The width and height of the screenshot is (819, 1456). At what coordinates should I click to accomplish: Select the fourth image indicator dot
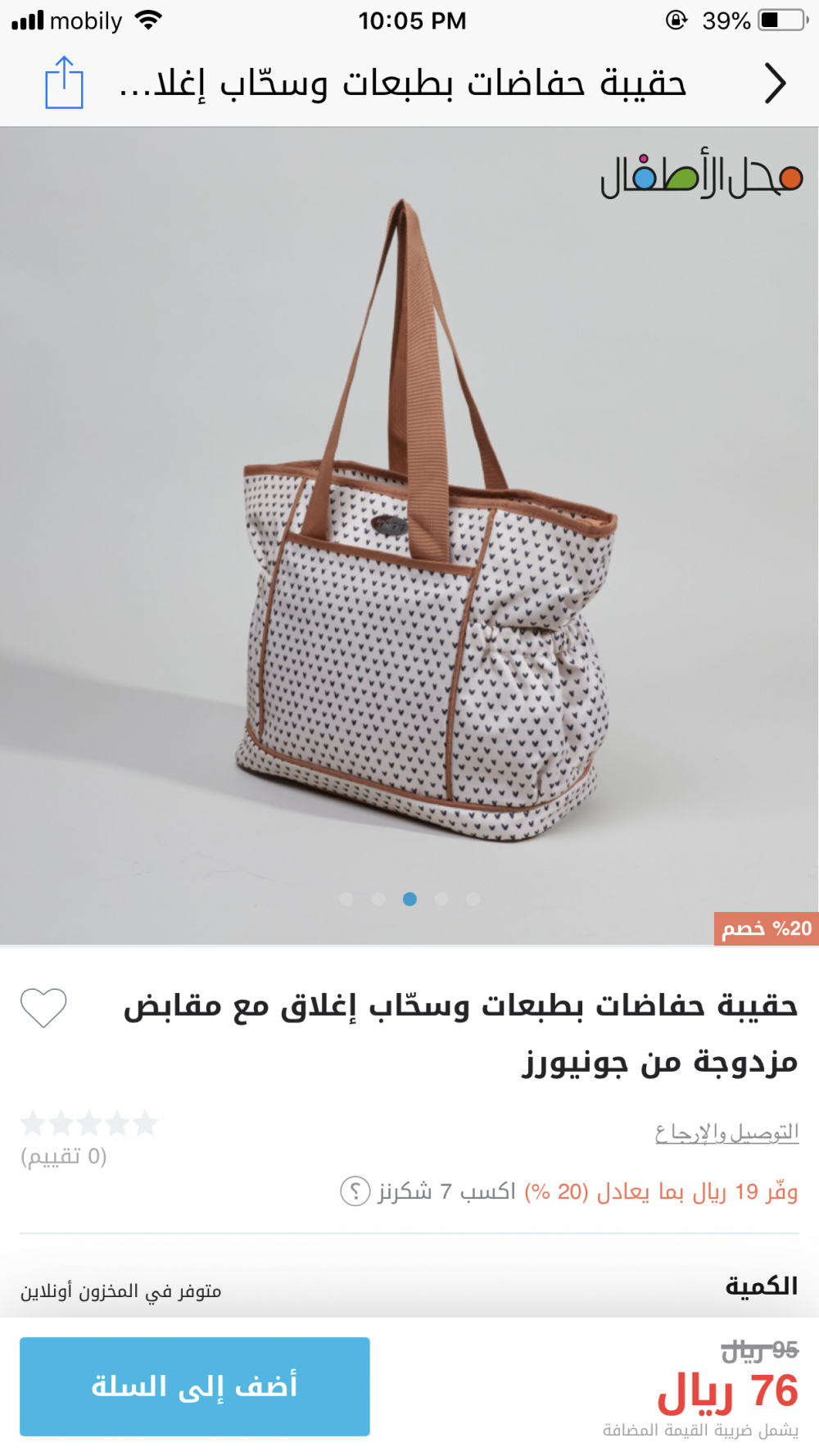441,899
